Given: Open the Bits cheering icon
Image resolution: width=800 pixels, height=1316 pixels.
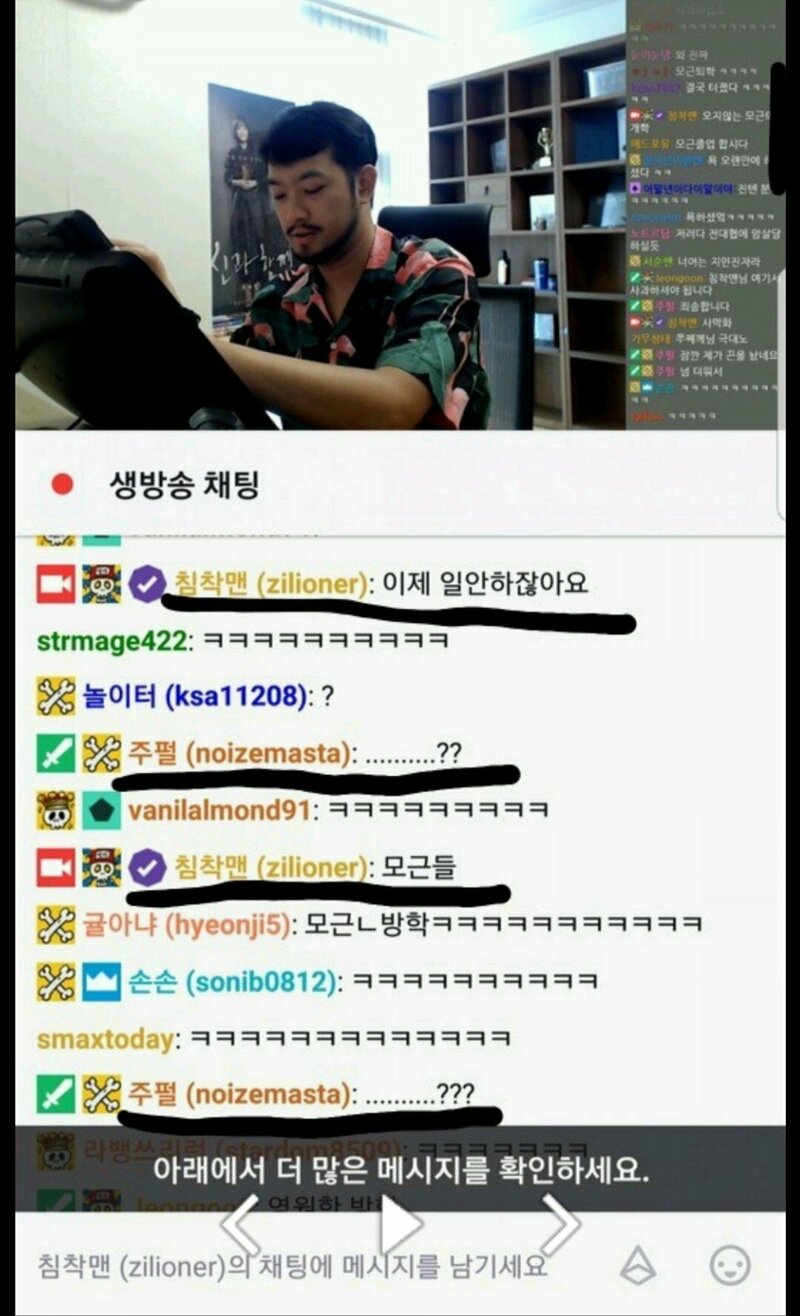Looking at the screenshot, I should (638, 1267).
